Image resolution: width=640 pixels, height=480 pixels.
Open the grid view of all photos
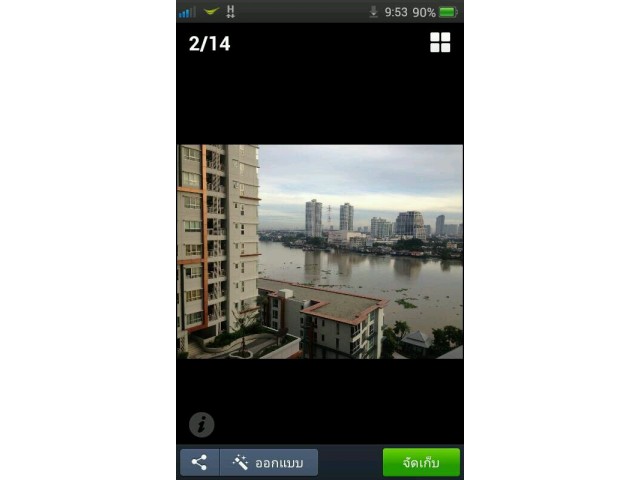440,42
